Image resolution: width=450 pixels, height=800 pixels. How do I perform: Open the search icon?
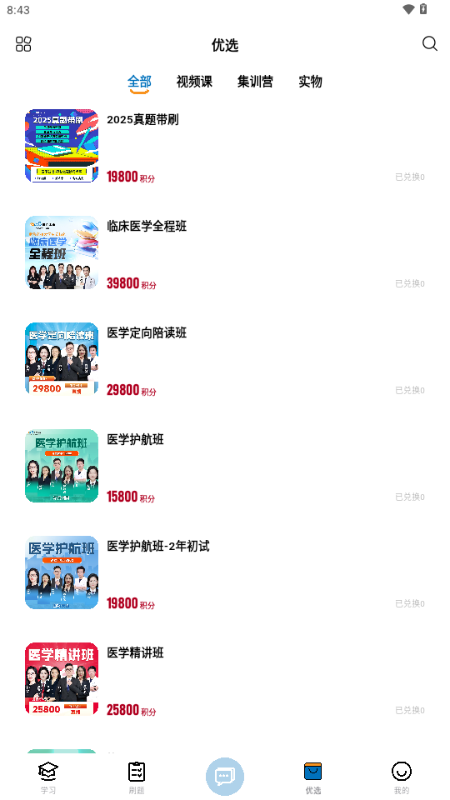[430, 44]
